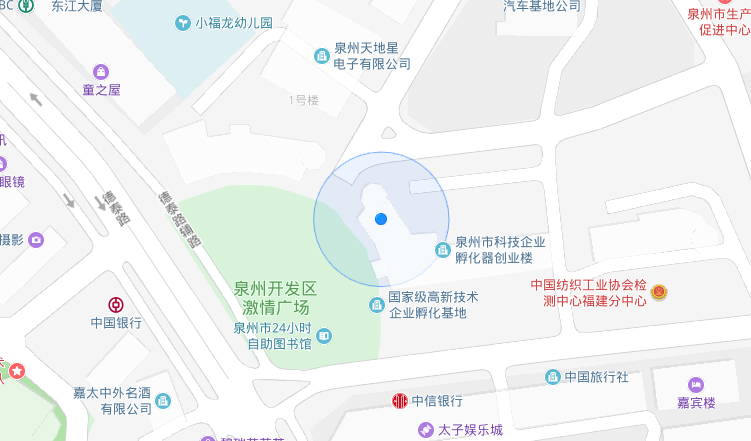The width and height of the screenshot is (751, 441).
Task: Select the 小福龙幼儿园 map marker
Action: [182, 22]
